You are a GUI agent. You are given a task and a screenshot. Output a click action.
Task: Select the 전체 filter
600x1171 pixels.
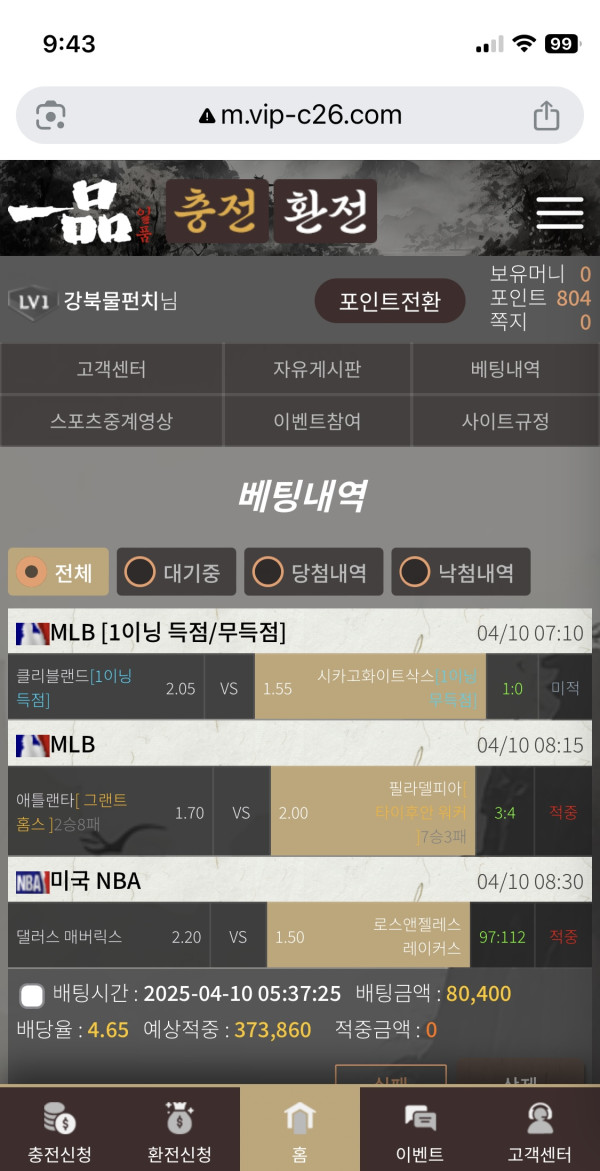[58, 572]
